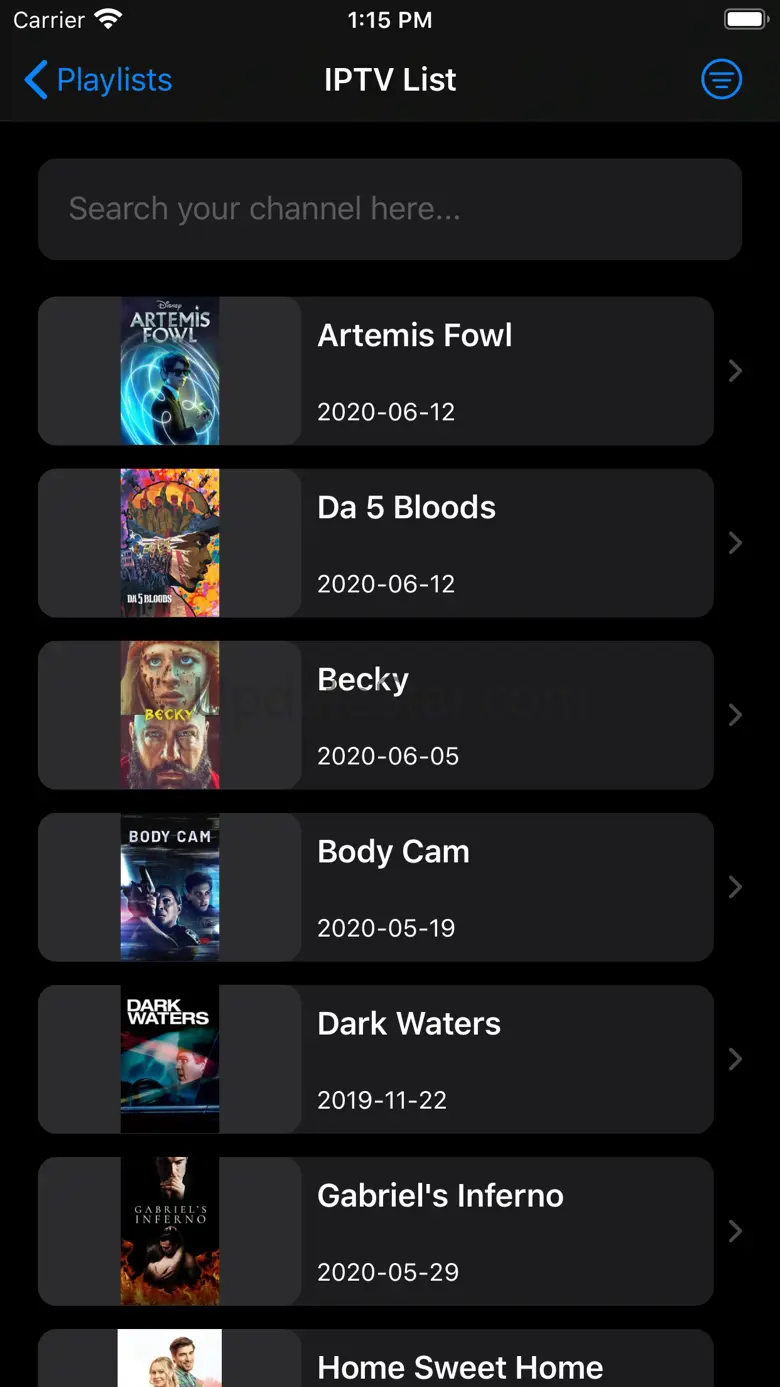Open Dark Waters
The image size is (780, 1387).
(x=376, y=1059)
